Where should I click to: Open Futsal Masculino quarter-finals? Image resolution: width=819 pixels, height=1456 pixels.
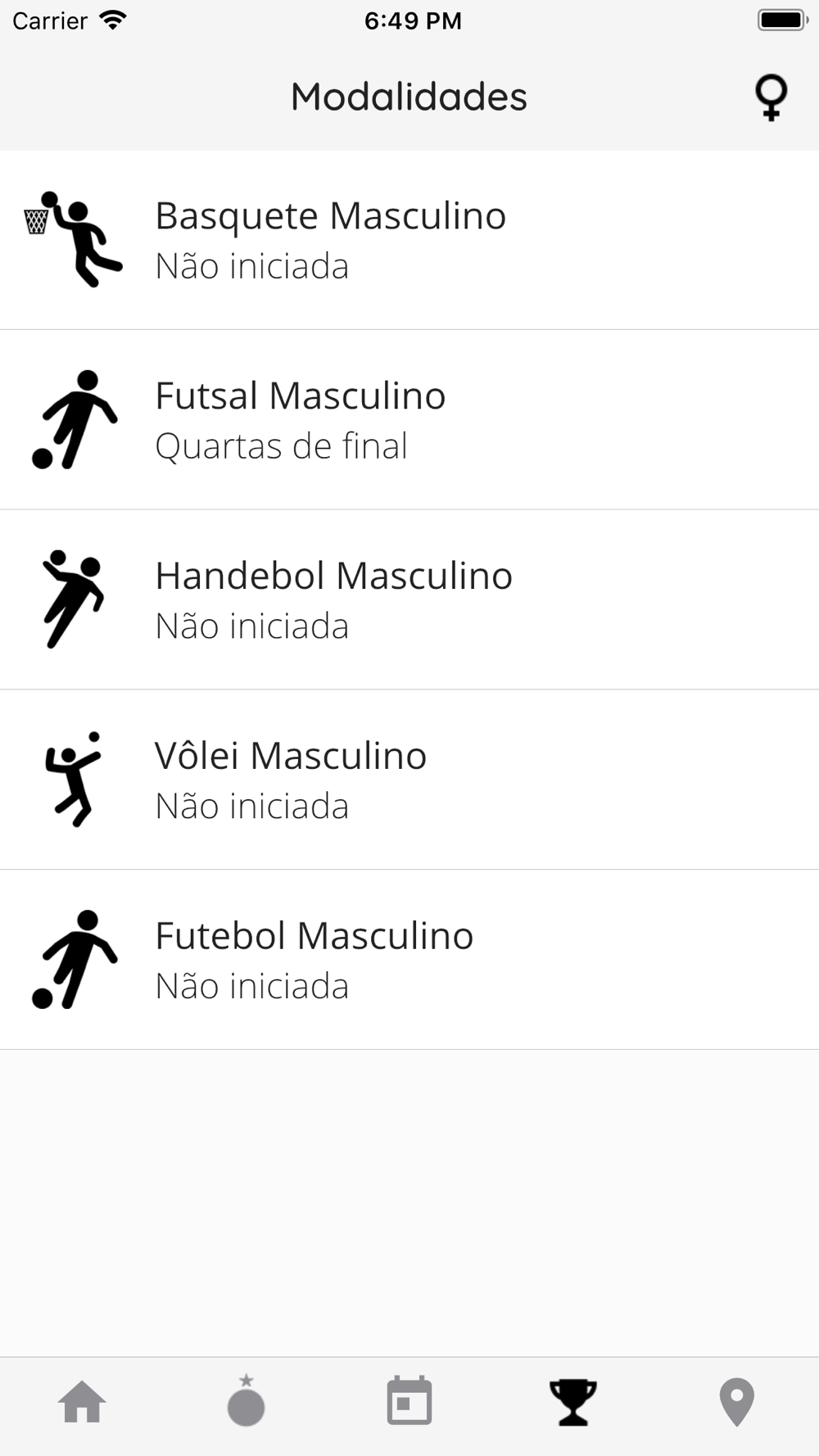(409, 420)
